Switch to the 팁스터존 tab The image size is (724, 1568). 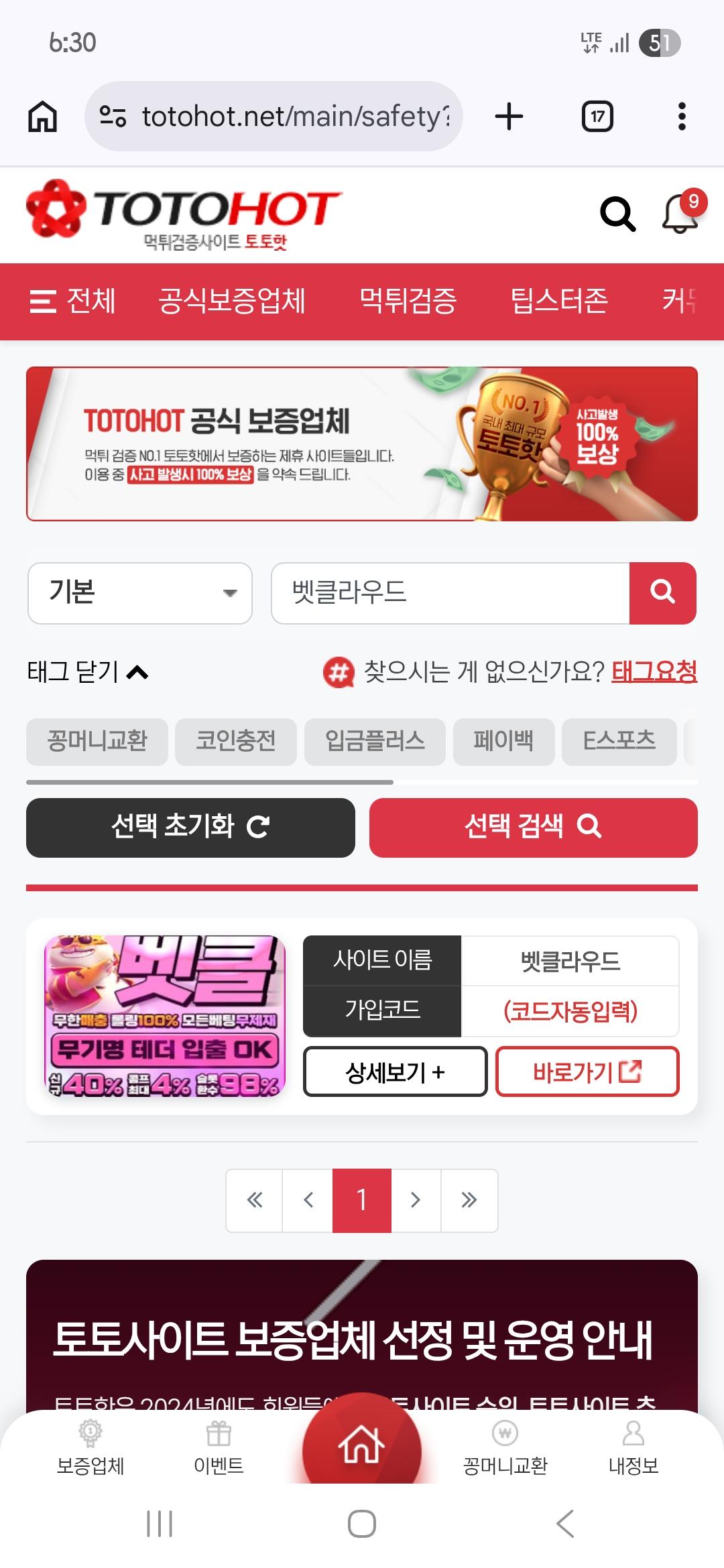559,301
